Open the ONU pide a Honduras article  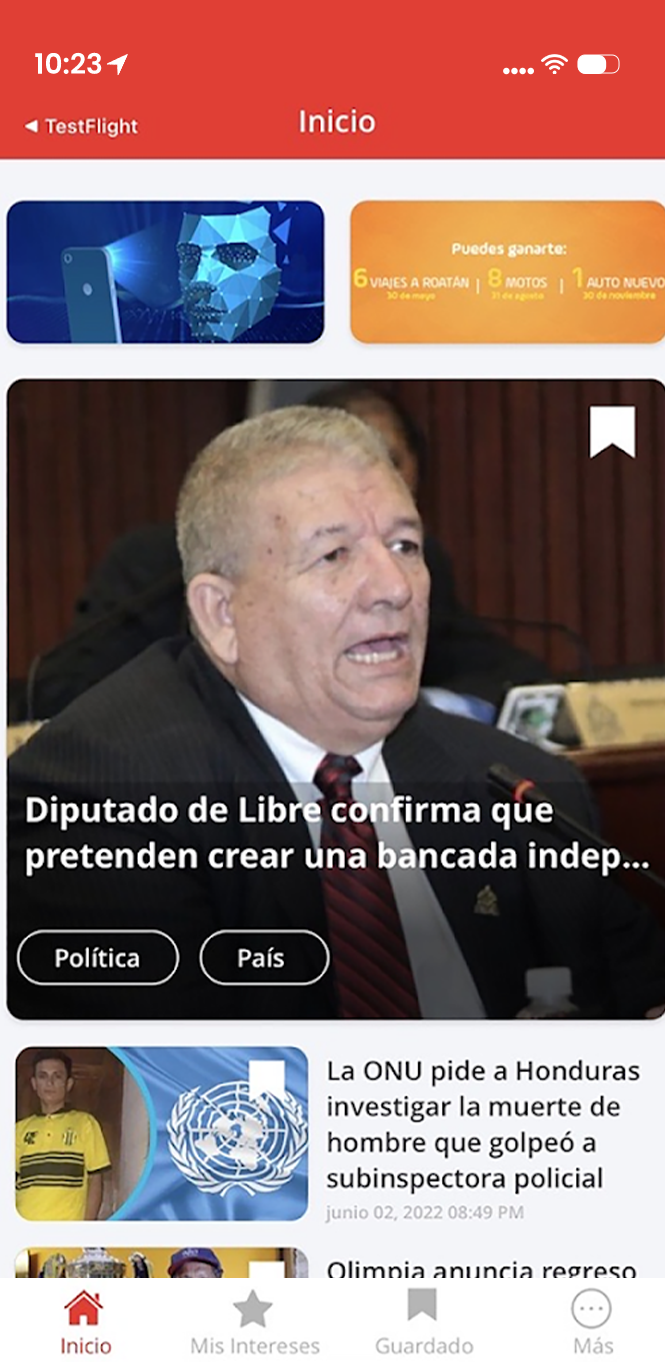484,1125
